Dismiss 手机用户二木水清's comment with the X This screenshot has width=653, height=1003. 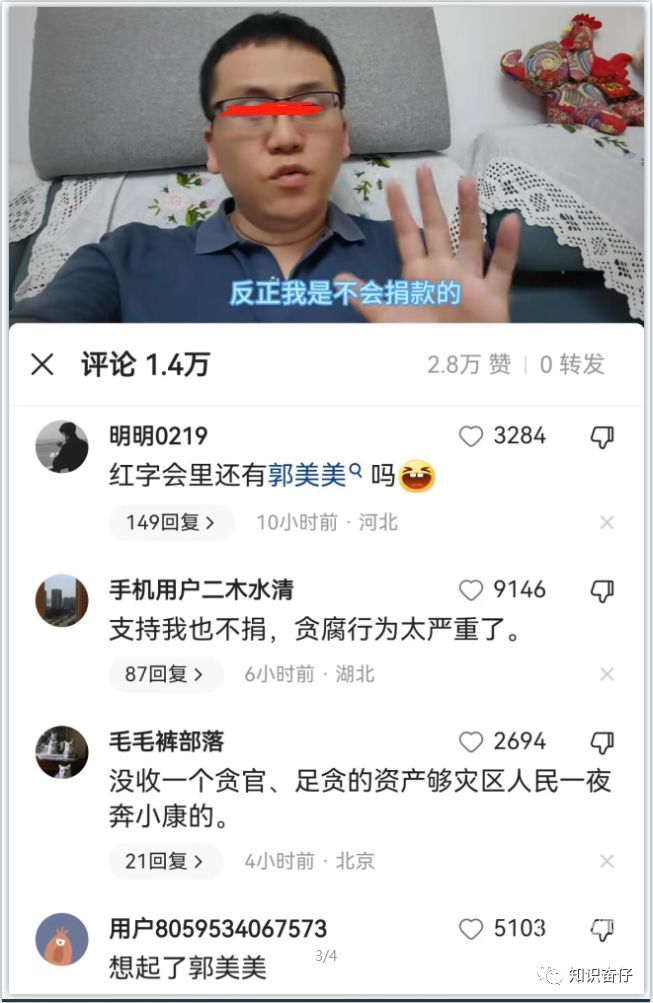point(606,675)
